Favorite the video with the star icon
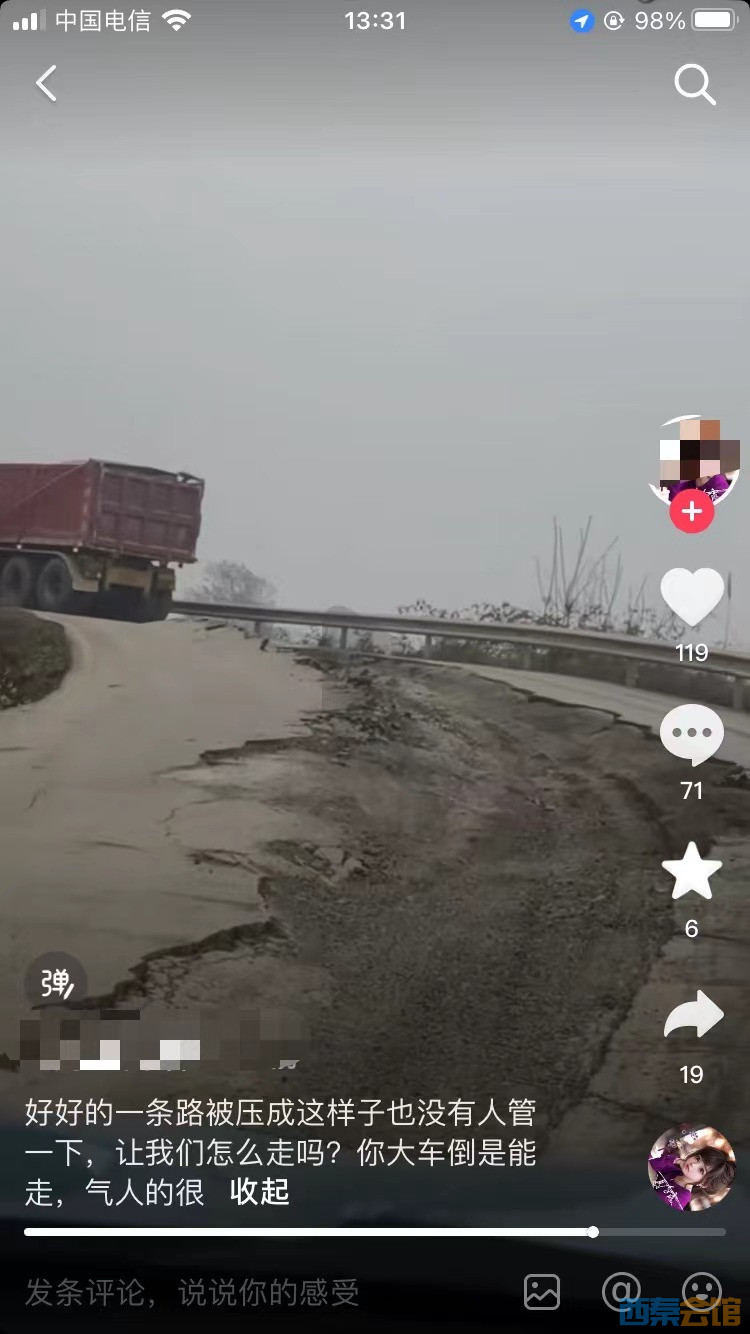The height and width of the screenshot is (1334, 750). tap(692, 872)
